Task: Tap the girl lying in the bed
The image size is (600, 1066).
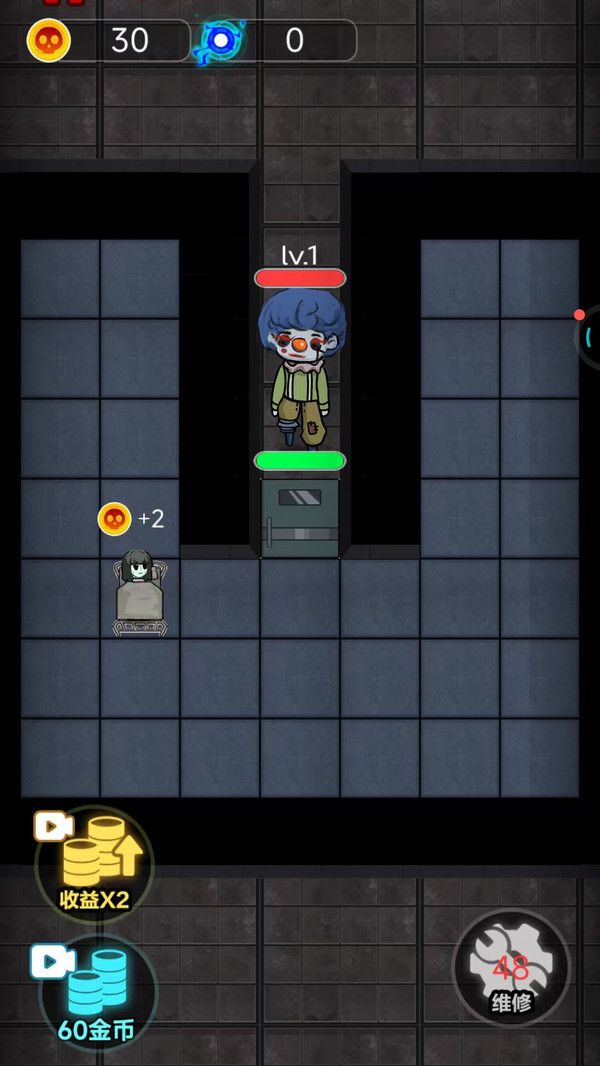Action: click(139, 592)
